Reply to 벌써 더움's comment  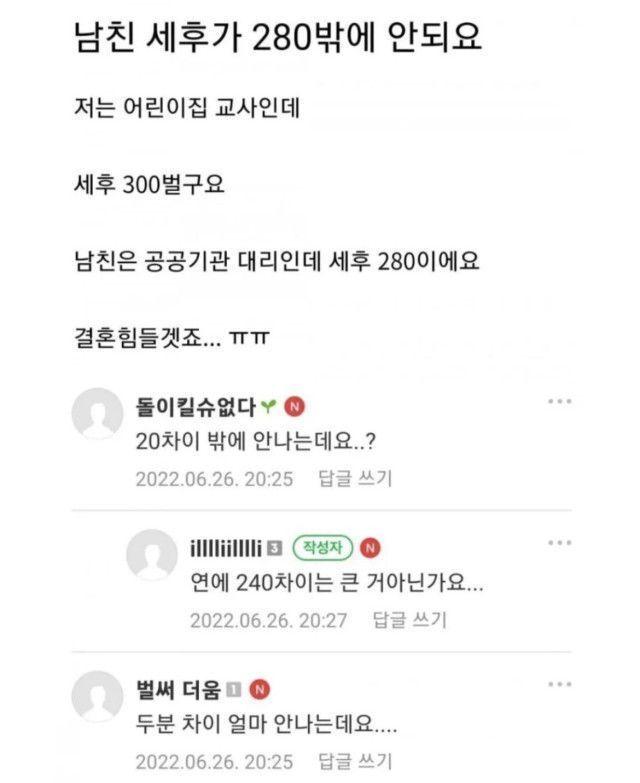[355, 761]
